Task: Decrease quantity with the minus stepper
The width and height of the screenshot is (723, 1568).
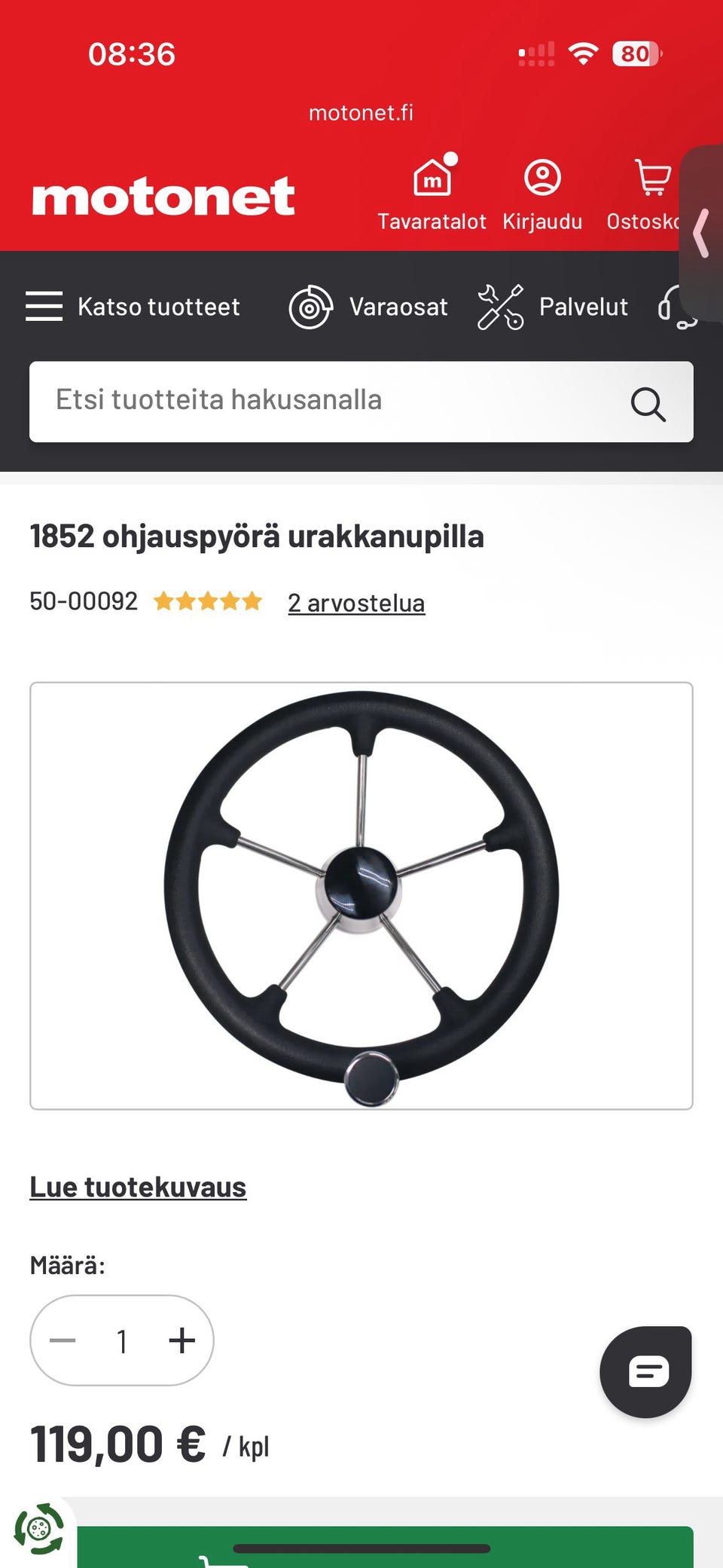Action: 63,1340
